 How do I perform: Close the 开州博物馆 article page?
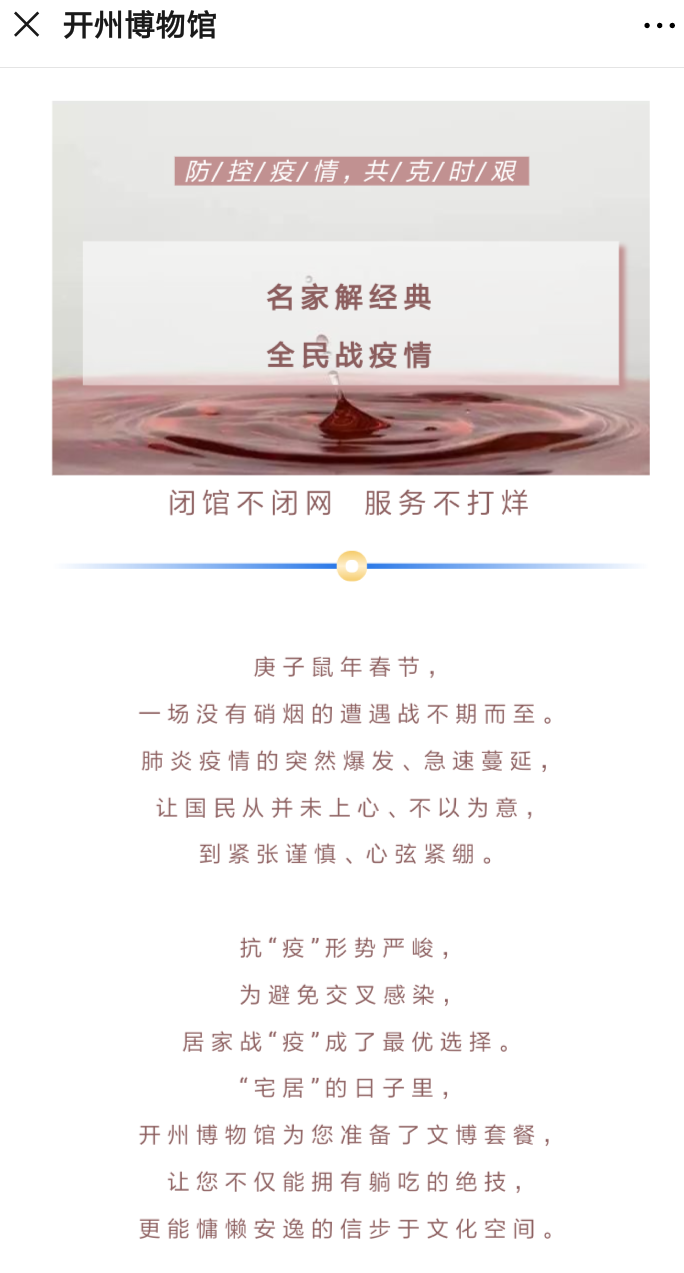(x=27, y=25)
